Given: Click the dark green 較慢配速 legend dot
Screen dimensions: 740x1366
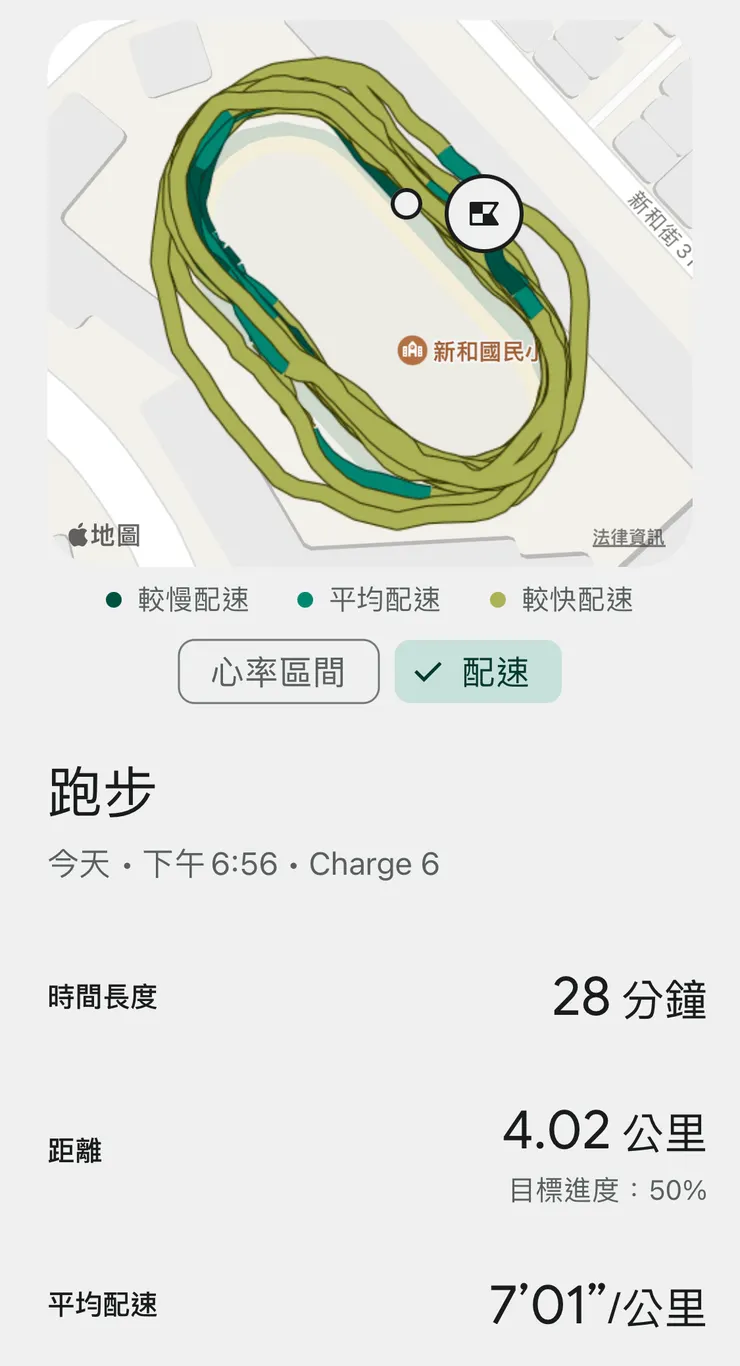Looking at the screenshot, I should [x=116, y=600].
